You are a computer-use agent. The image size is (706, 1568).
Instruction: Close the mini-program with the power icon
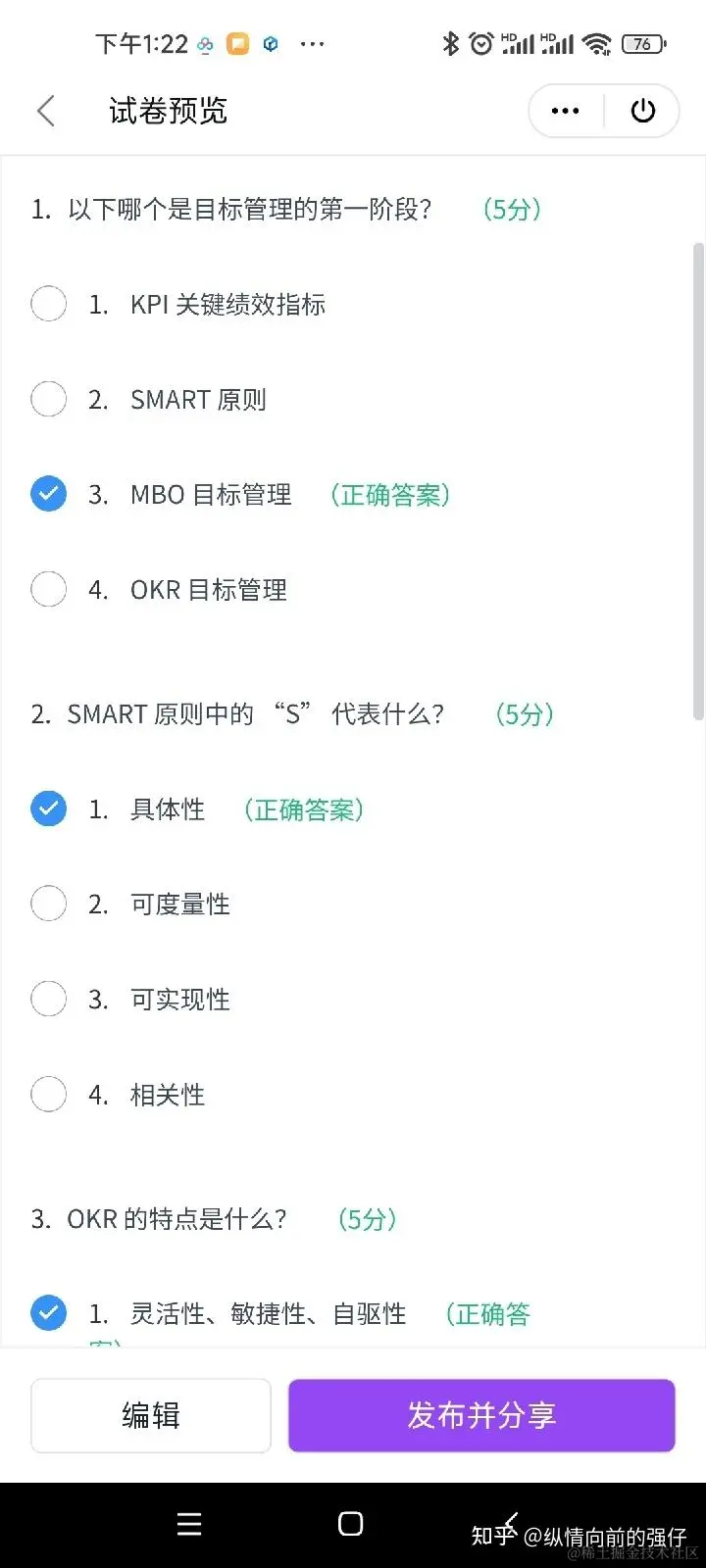click(x=643, y=111)
